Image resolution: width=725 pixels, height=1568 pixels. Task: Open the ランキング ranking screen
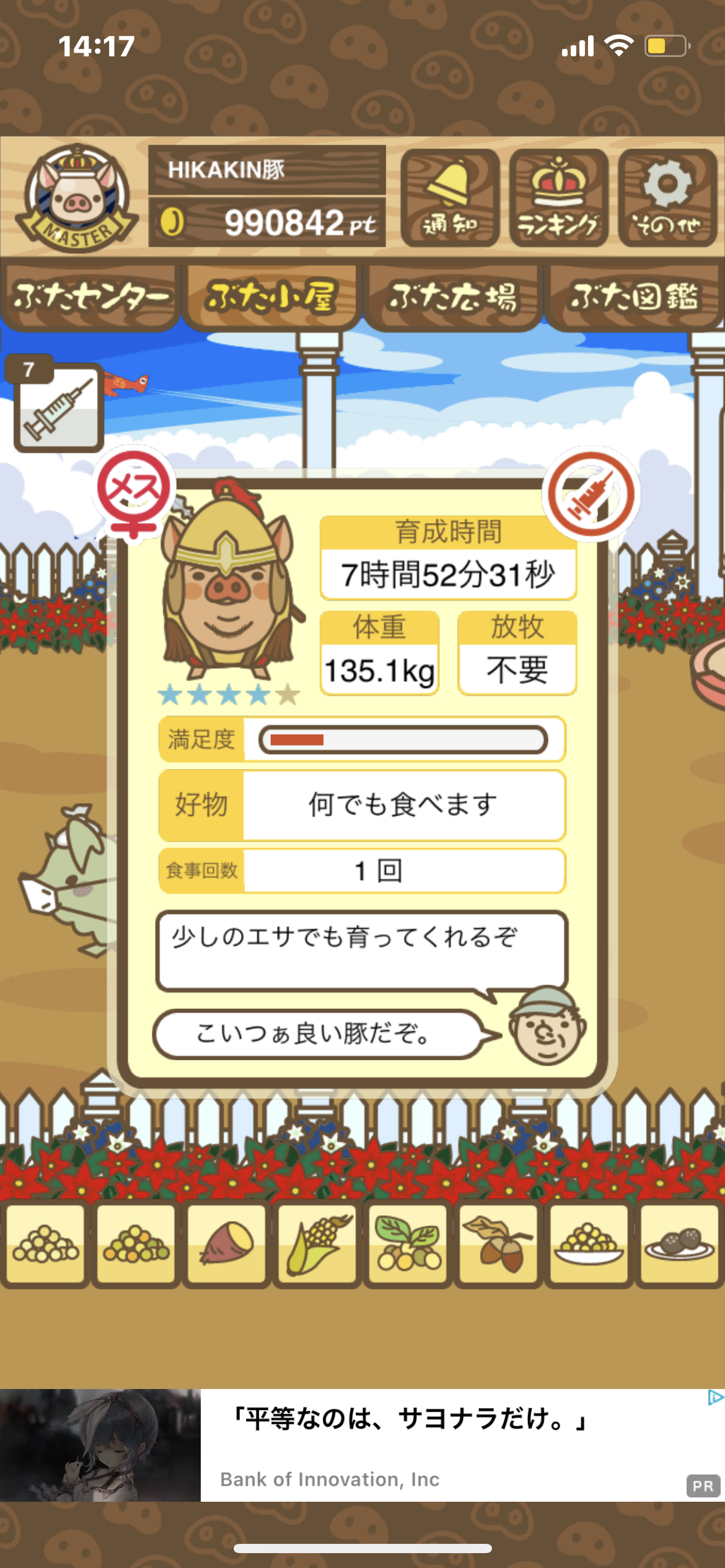(x=558, y=198)
